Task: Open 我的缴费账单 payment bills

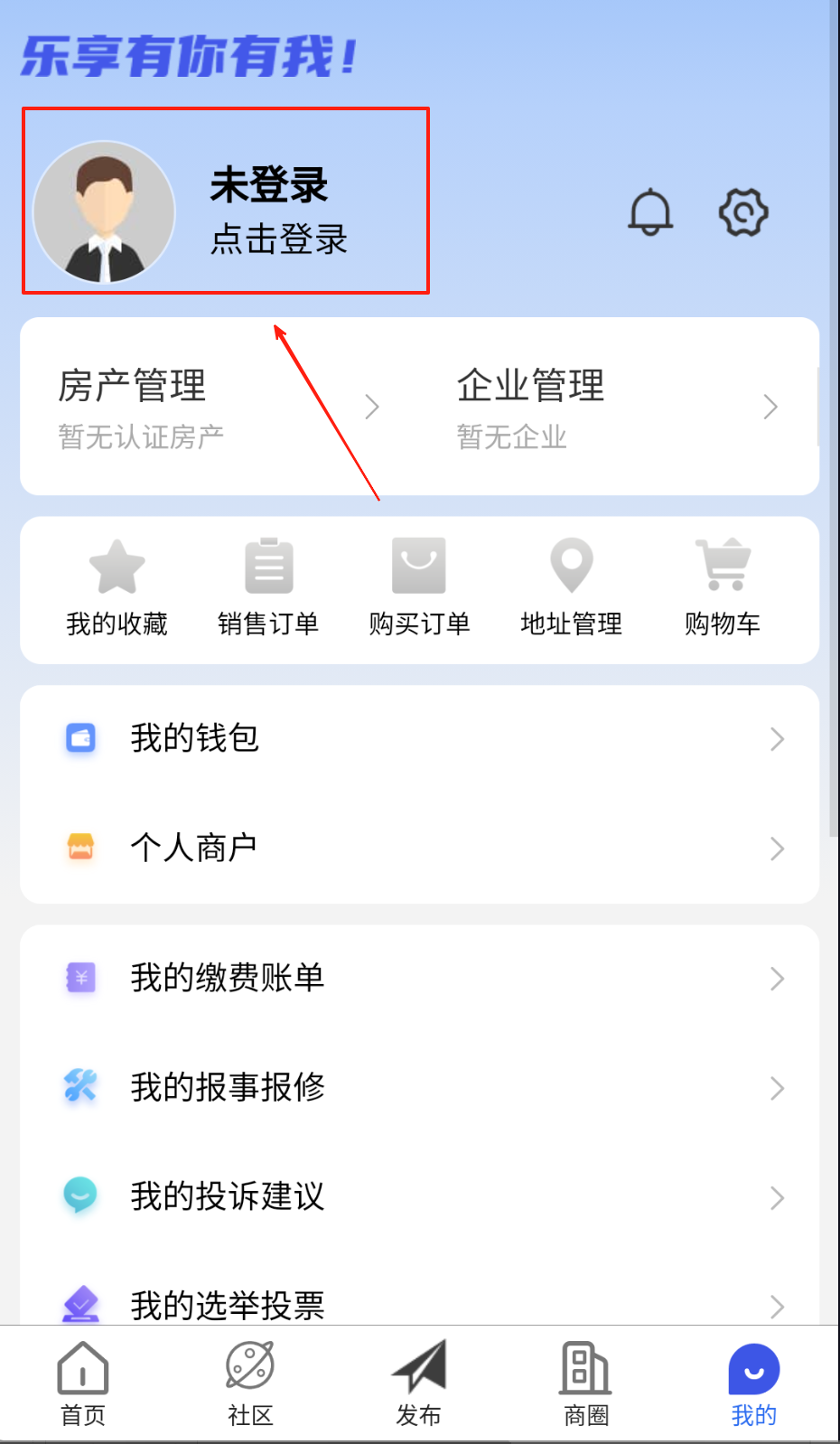Action: [x=419, y=978]
